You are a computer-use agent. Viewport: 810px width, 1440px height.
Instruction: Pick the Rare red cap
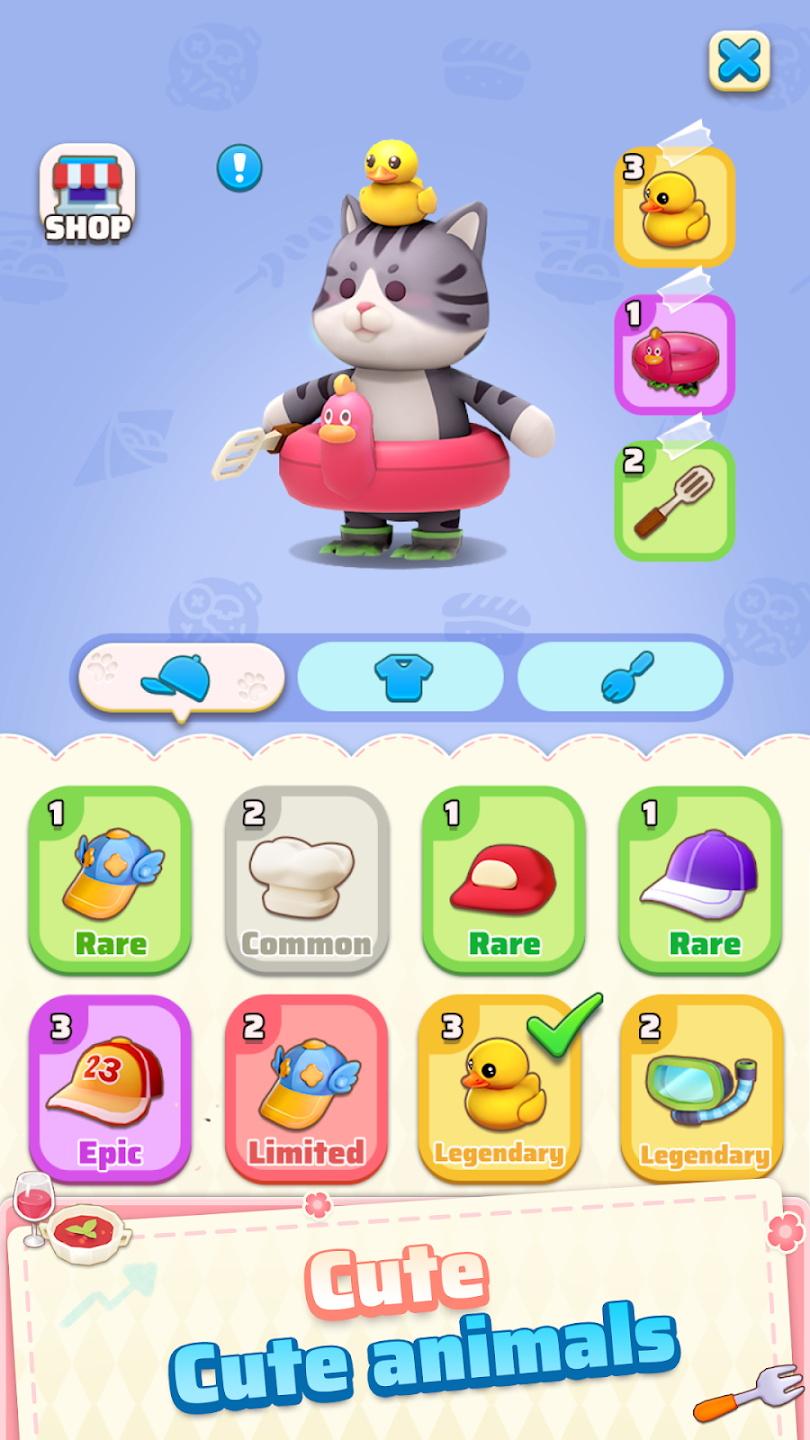coord(502,880)
